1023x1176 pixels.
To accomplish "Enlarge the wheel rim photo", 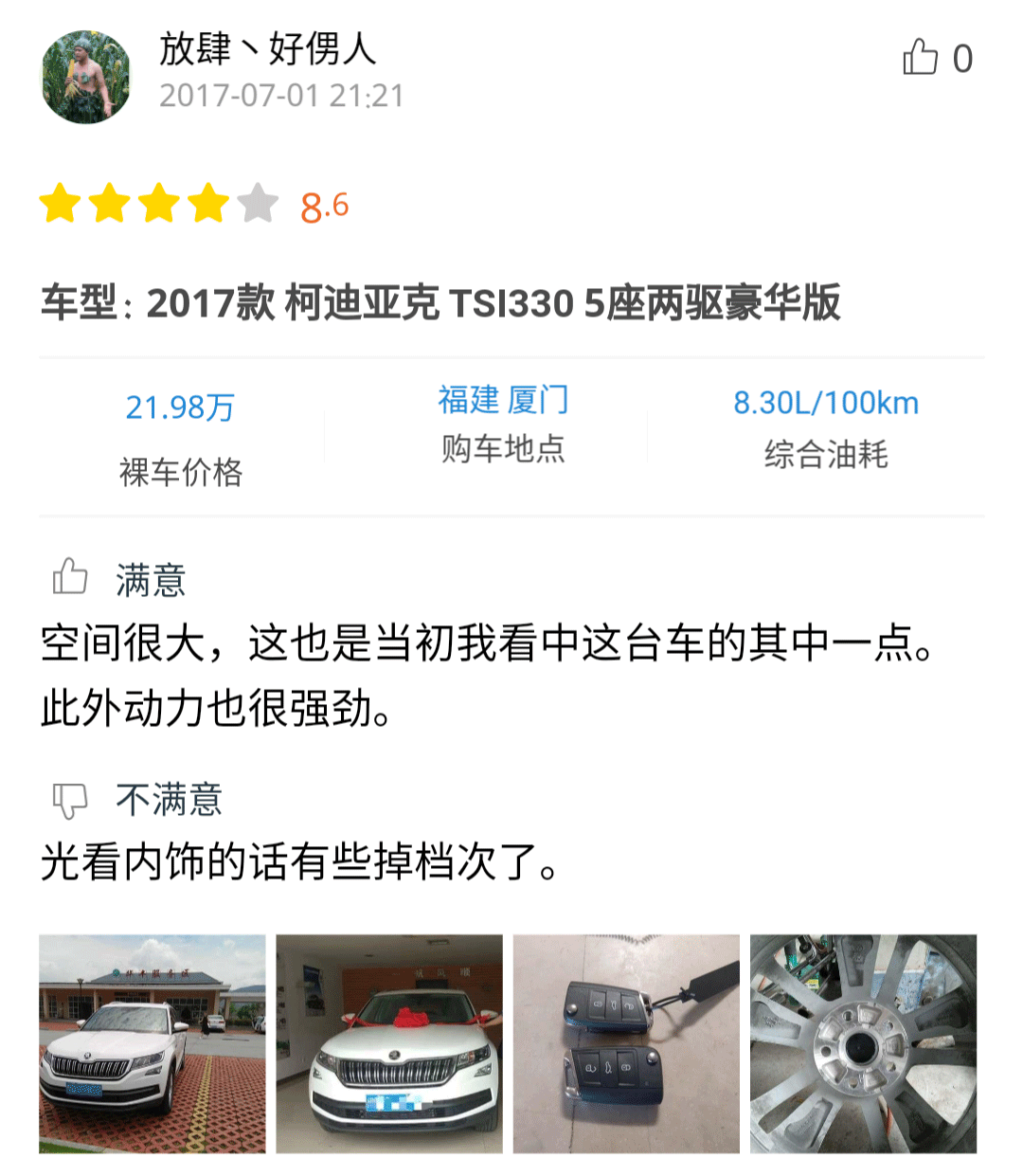I will tap(863, 1043).
